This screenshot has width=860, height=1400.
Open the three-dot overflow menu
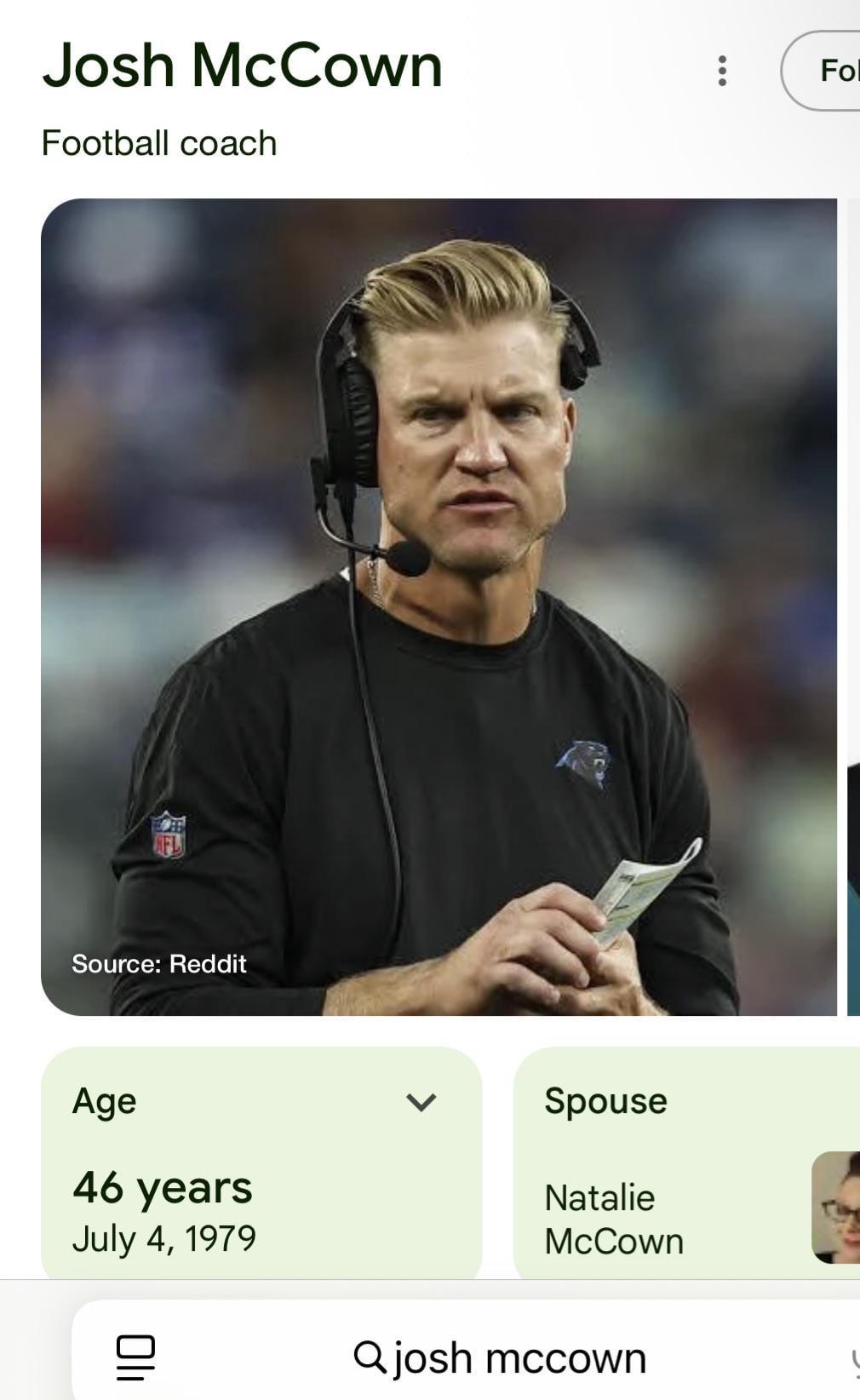[722, 71]
